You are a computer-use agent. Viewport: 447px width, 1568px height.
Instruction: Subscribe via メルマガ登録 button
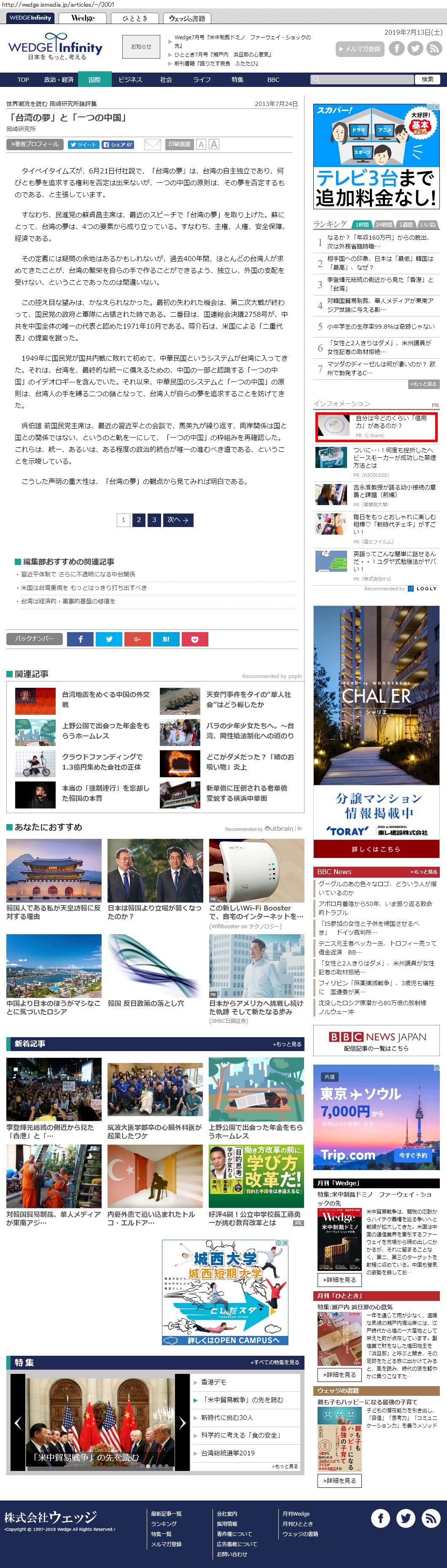(x=359, y=49)
